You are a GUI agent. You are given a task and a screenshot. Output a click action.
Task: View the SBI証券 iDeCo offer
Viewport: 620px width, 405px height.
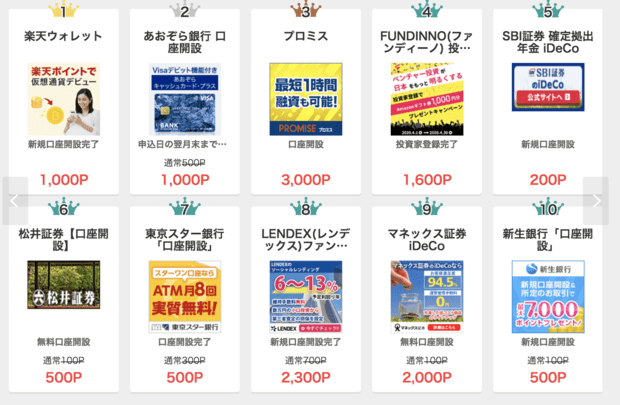[x=548, y=100]
